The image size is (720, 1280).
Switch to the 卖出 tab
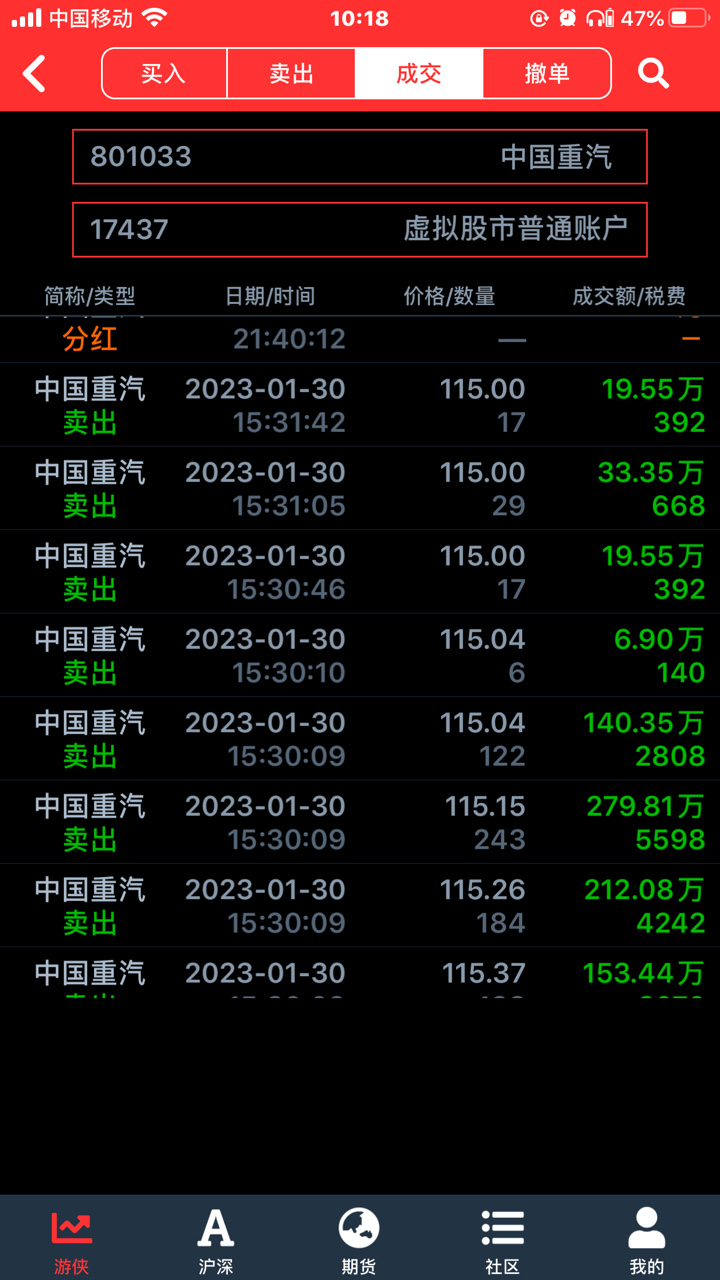[291, 74]
